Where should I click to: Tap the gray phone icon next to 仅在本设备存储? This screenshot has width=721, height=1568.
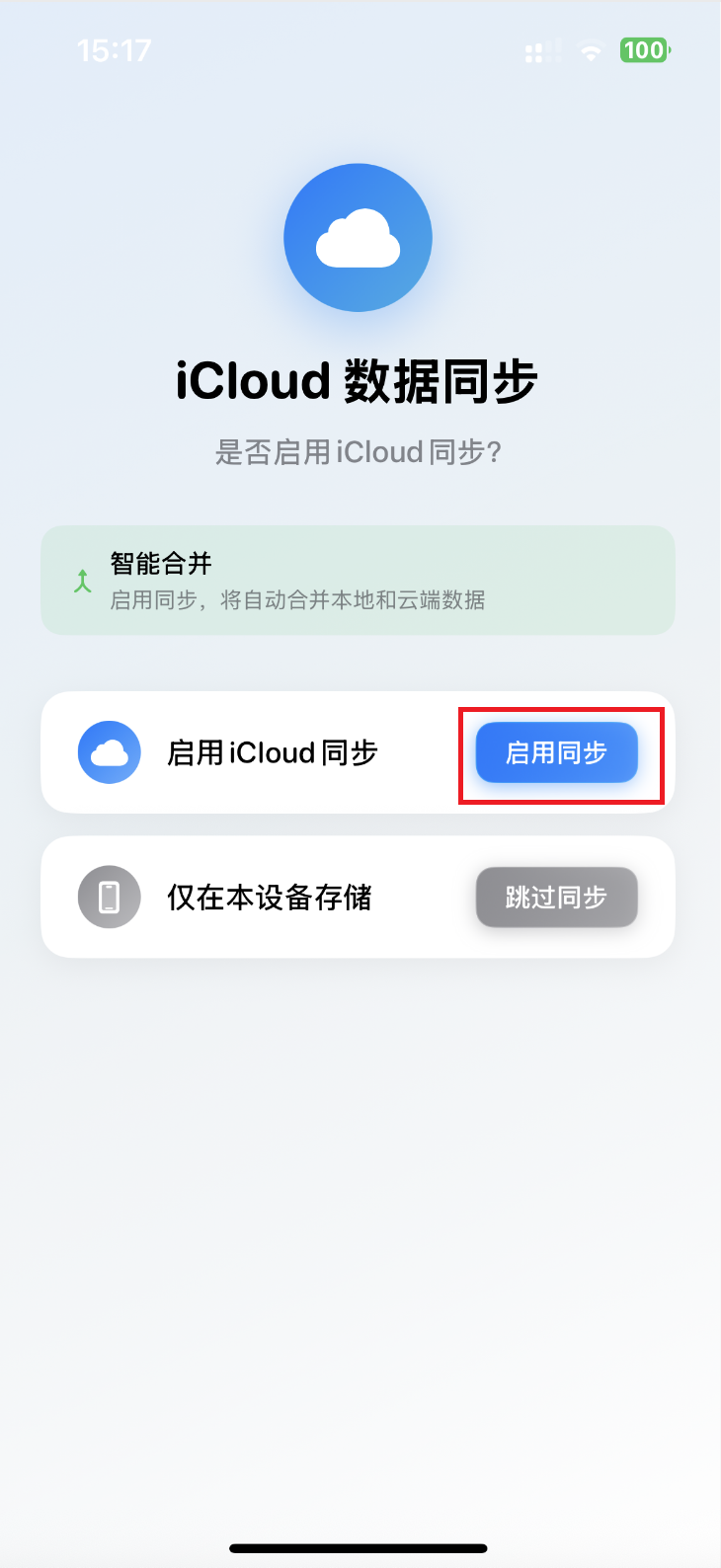(x=109, y=897)
